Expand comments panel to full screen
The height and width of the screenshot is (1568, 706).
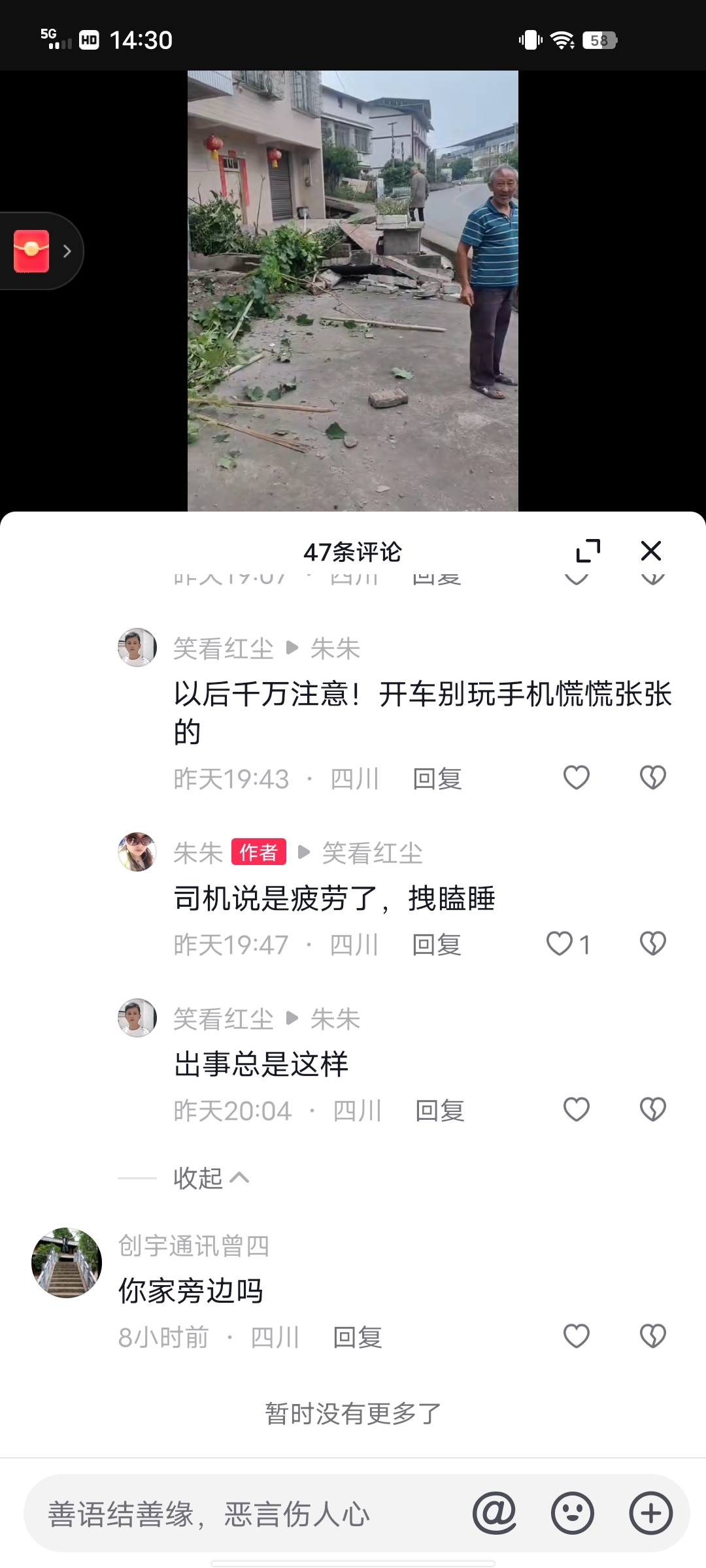[588, 551]
